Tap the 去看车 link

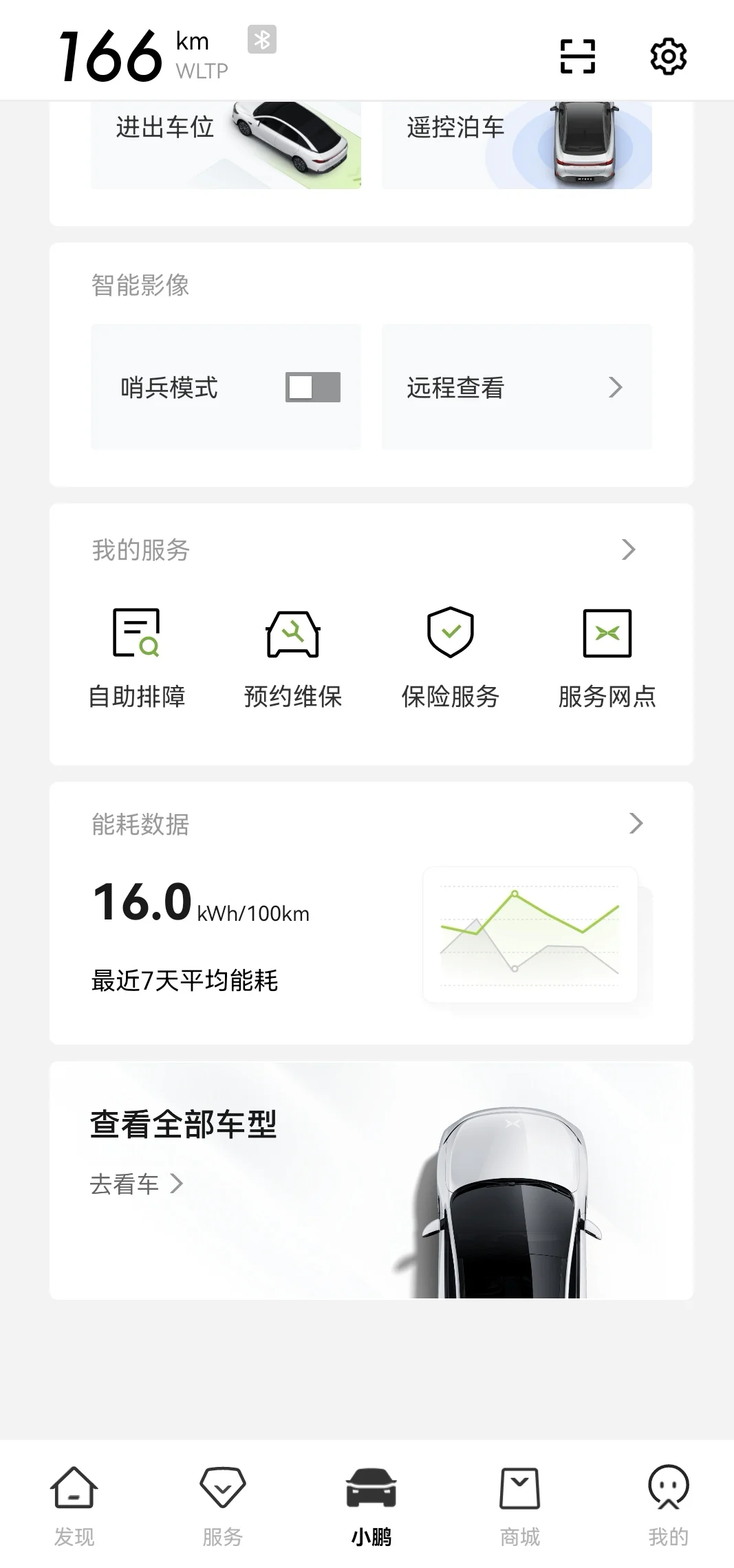pyautogui.click(x=137, y=1184)
